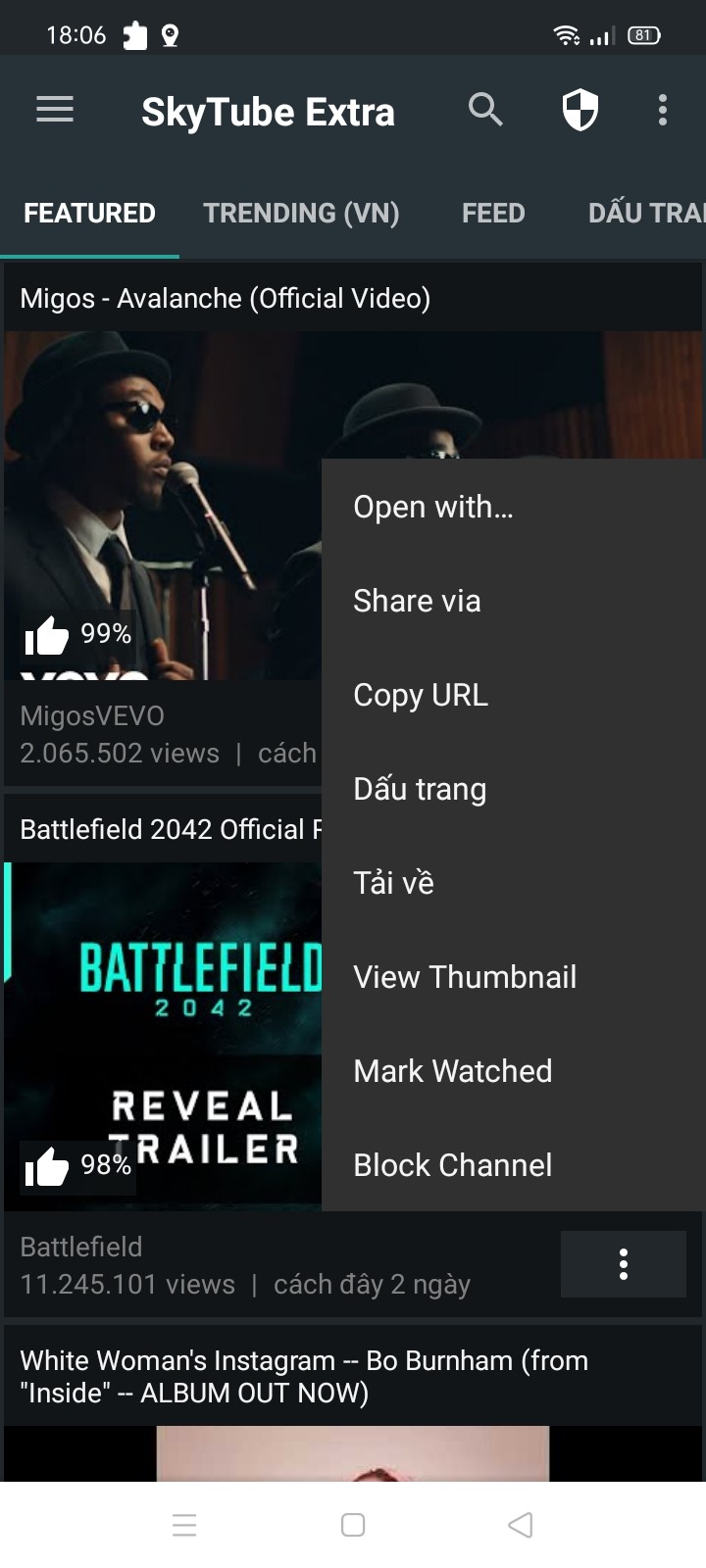Open the search icon in the app bar
Viewport: 706px width, 1568px height.
(x=485, y=110)
